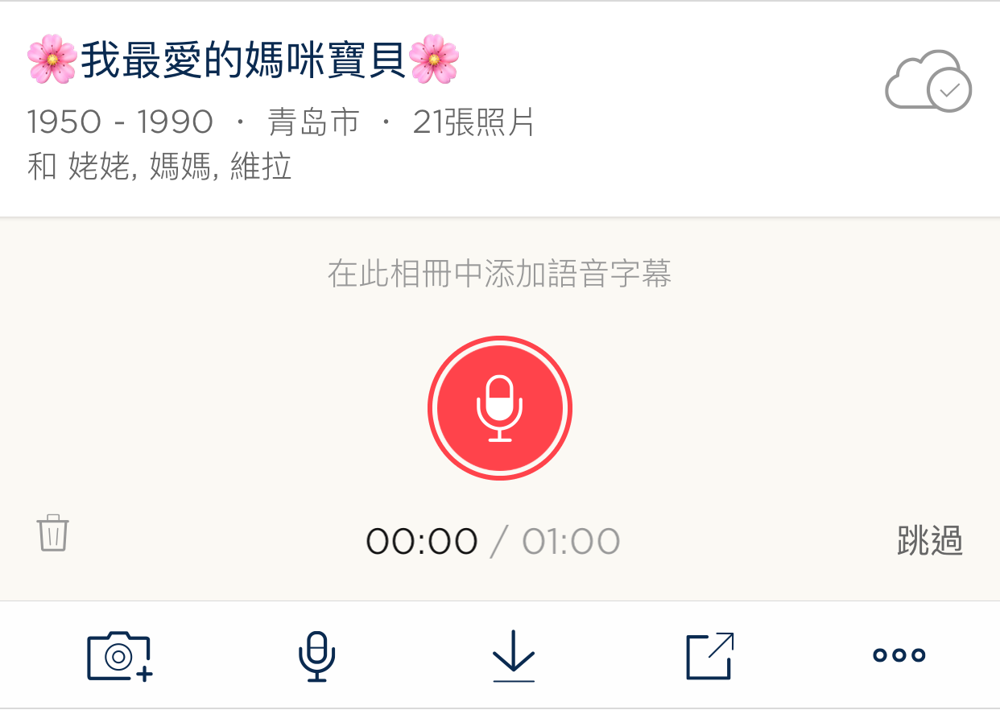Share the album via export icon
Screen dimensions: 1000x710
[x=710, y=656]
